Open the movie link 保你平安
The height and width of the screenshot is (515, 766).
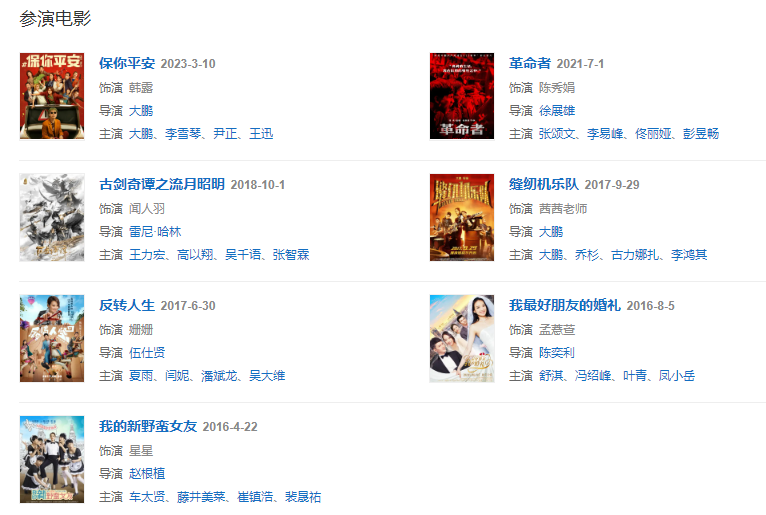click(127, 64)
